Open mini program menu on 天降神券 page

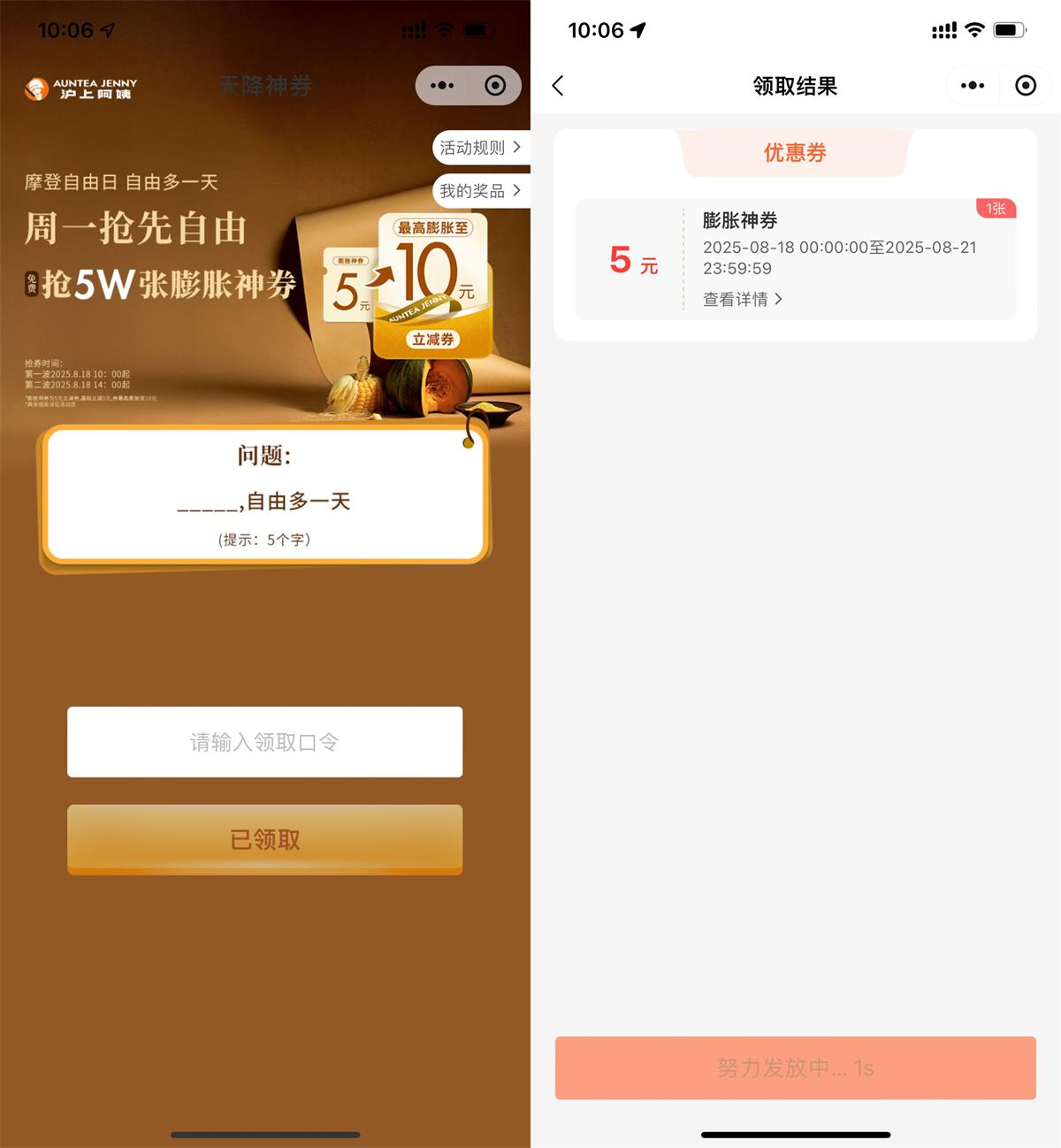[442, 86]
